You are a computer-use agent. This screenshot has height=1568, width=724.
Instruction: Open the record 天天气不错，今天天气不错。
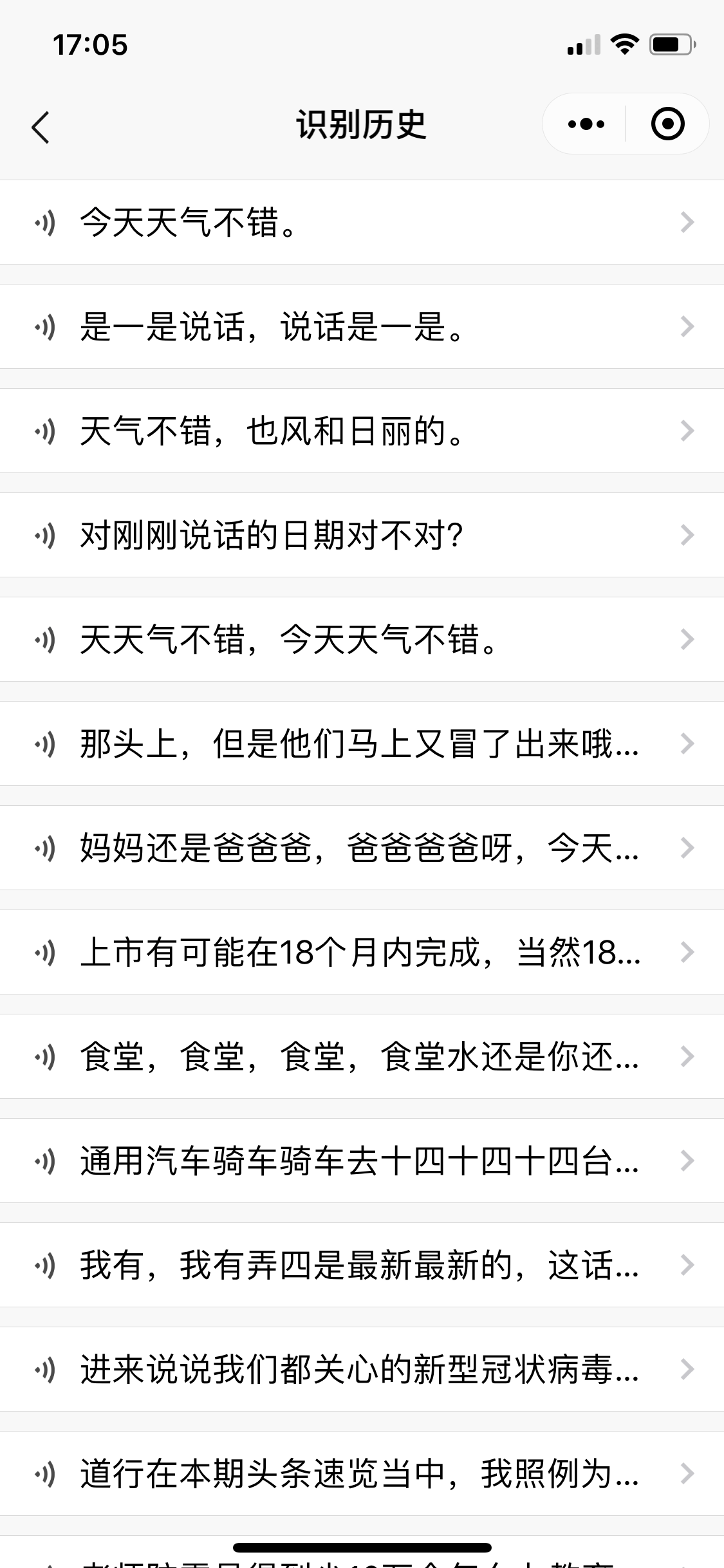tap(362, 639)
